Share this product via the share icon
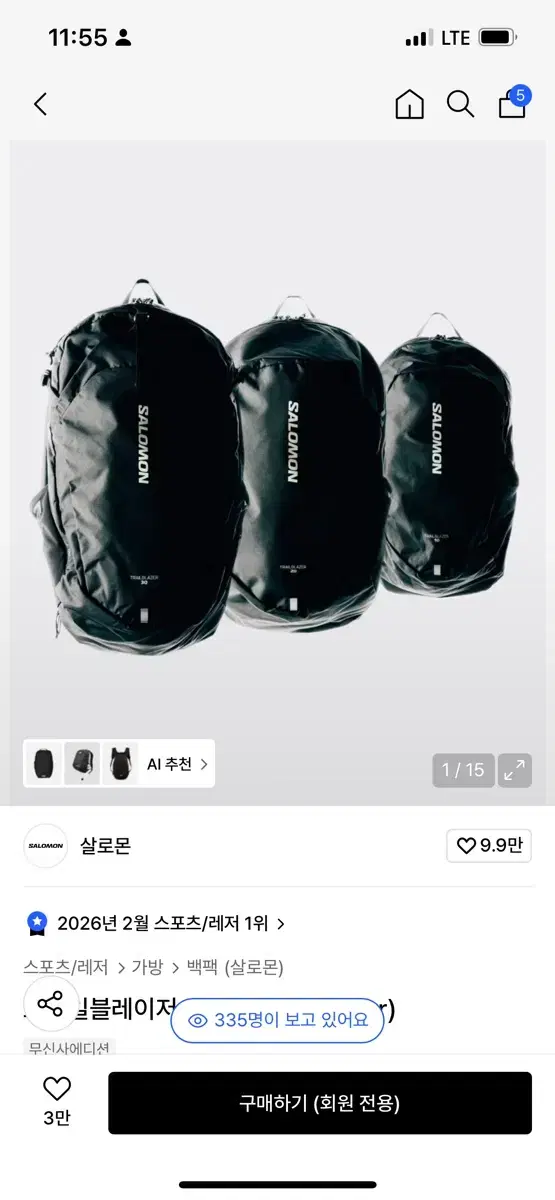This screenshot has height=1200, width=555. (x=50, y=1004)
